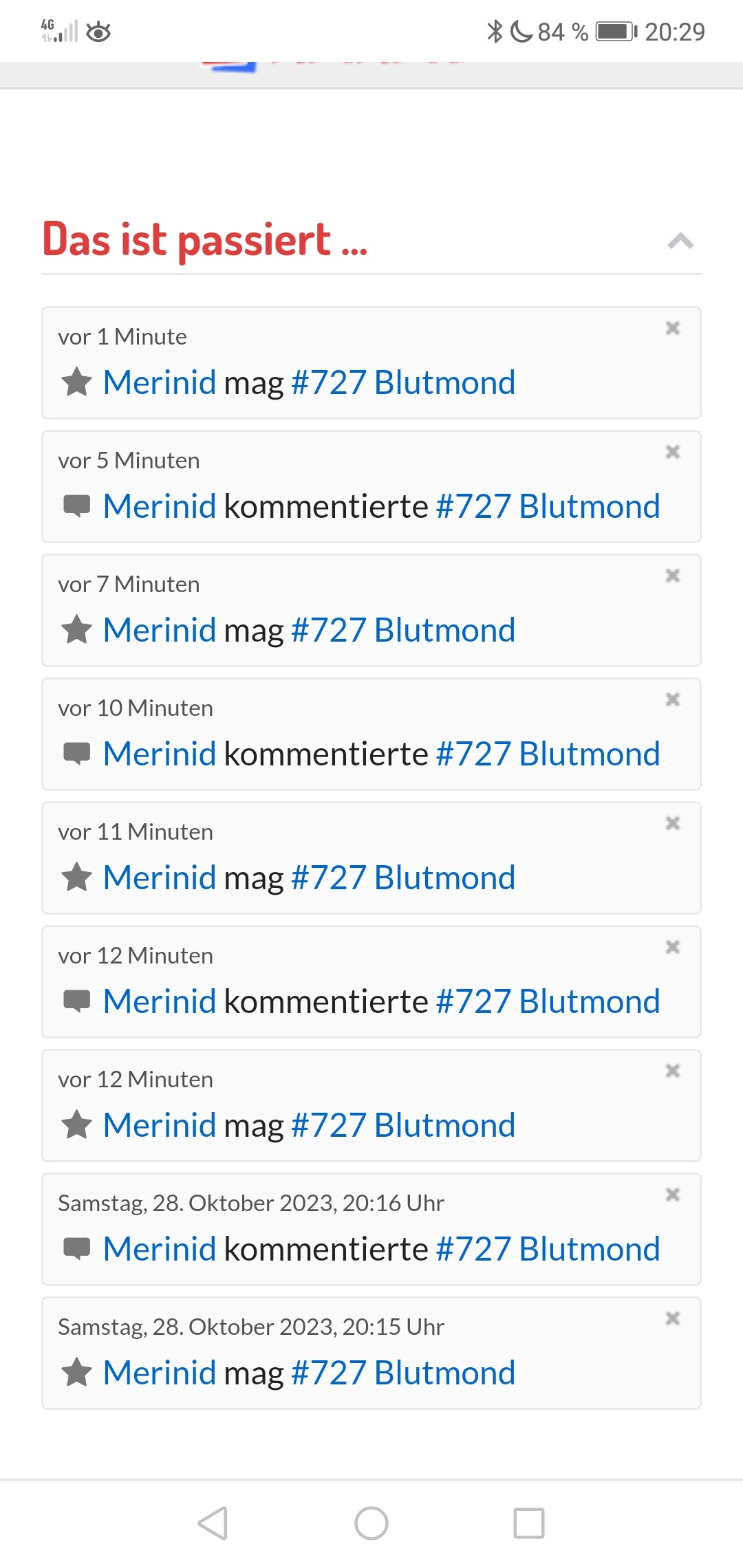This screenshot has width=743, height=1568.
Task: Collapse the "Das ist passiert" section
Action: 680,241
